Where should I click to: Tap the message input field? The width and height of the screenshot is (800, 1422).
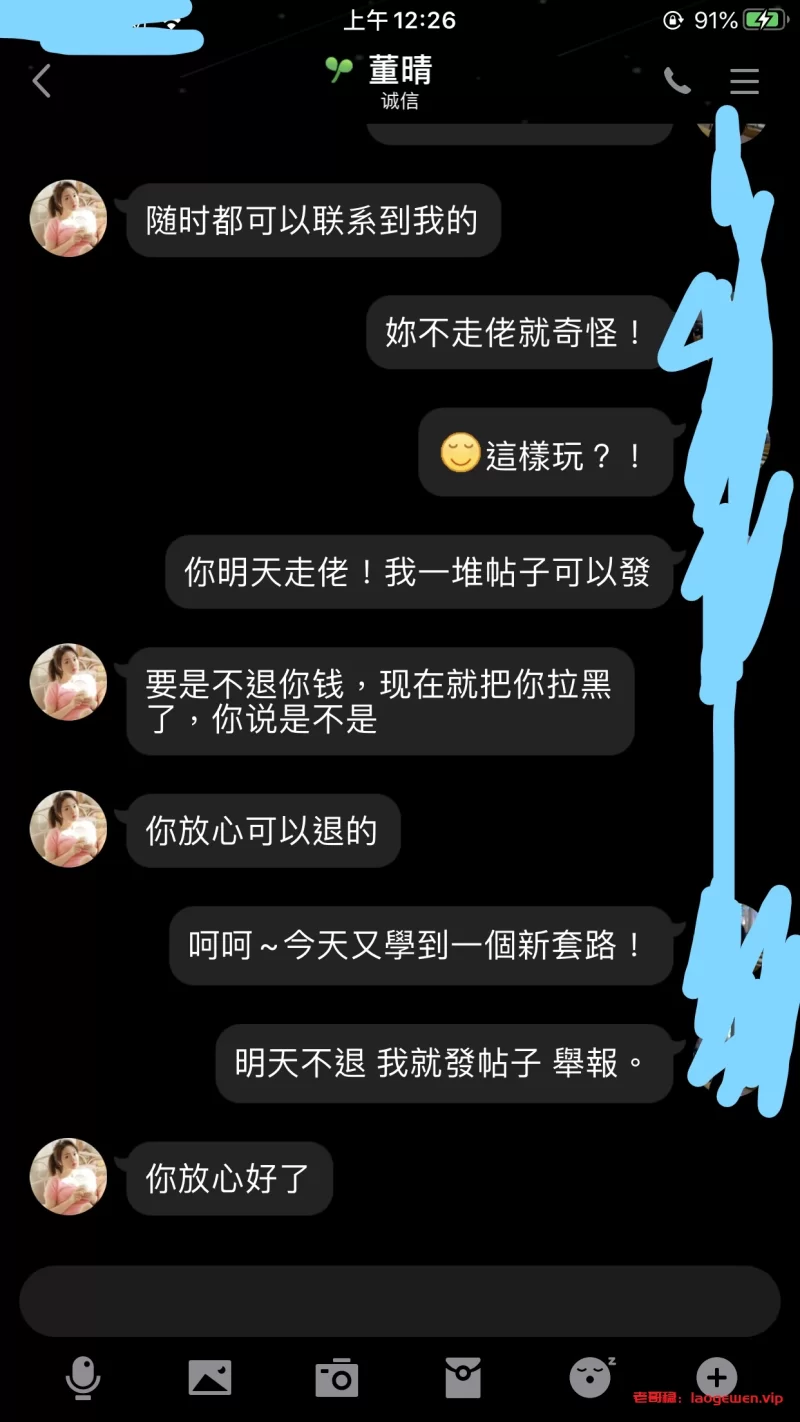pos(400,1301)
